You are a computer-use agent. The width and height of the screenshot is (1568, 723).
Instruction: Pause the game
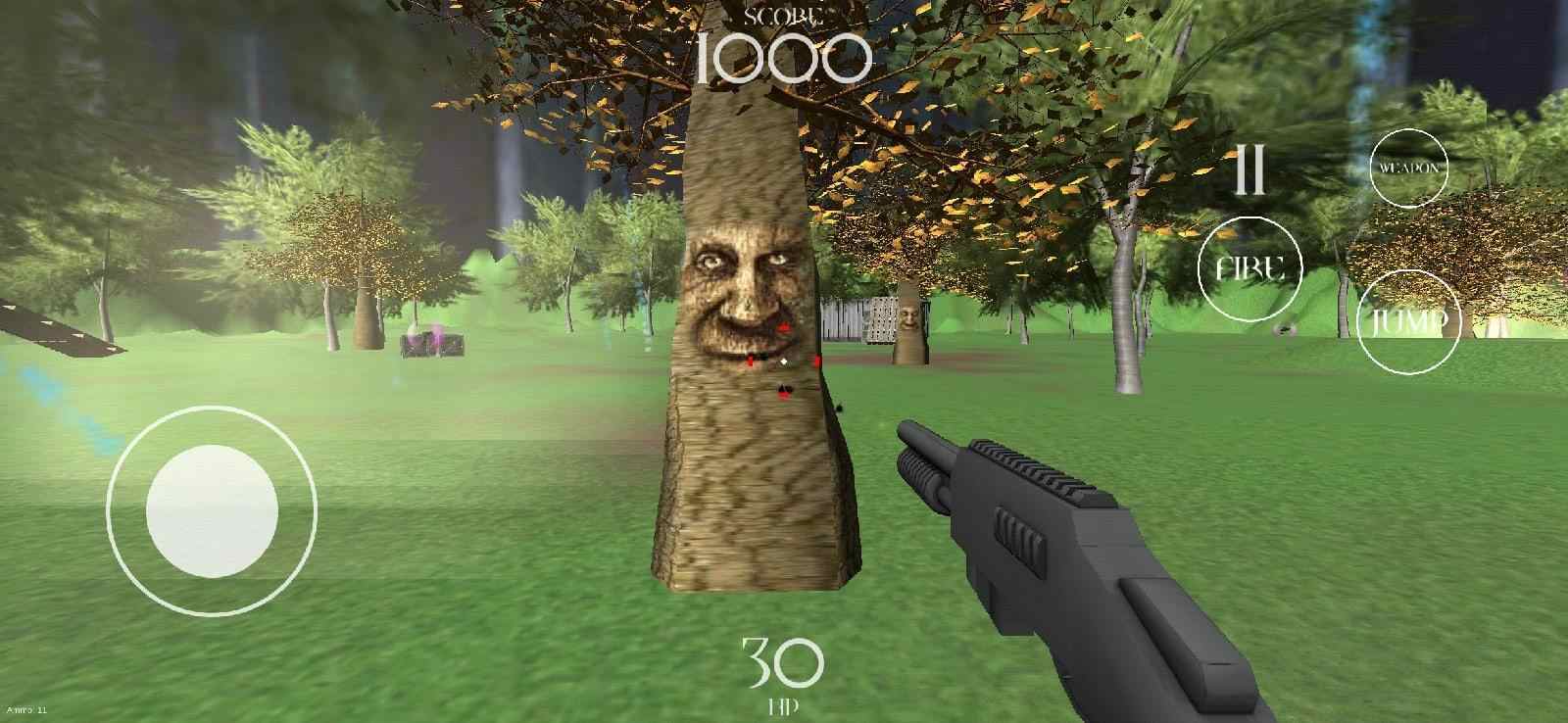point(1248,169)
